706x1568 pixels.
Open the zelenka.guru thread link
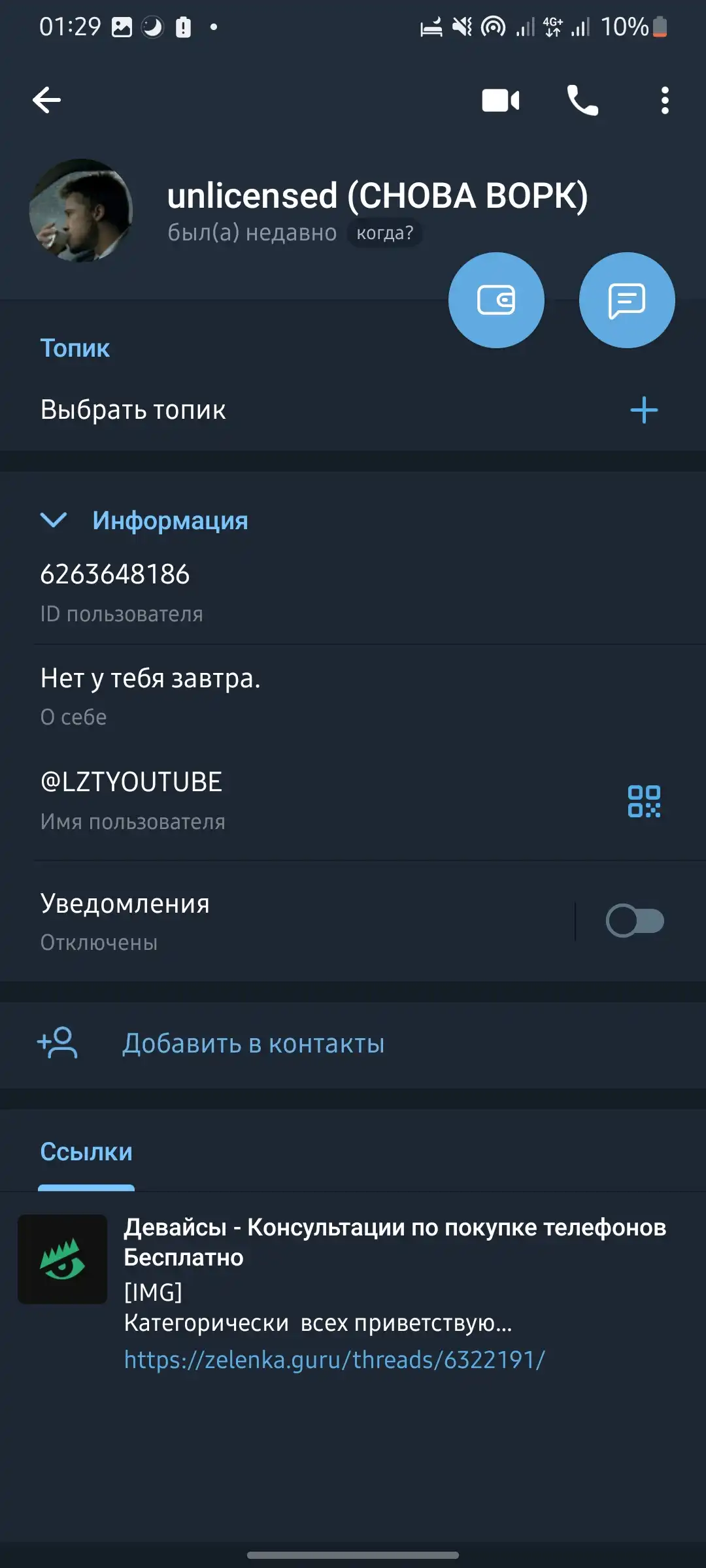click(x=334, y=1360)
